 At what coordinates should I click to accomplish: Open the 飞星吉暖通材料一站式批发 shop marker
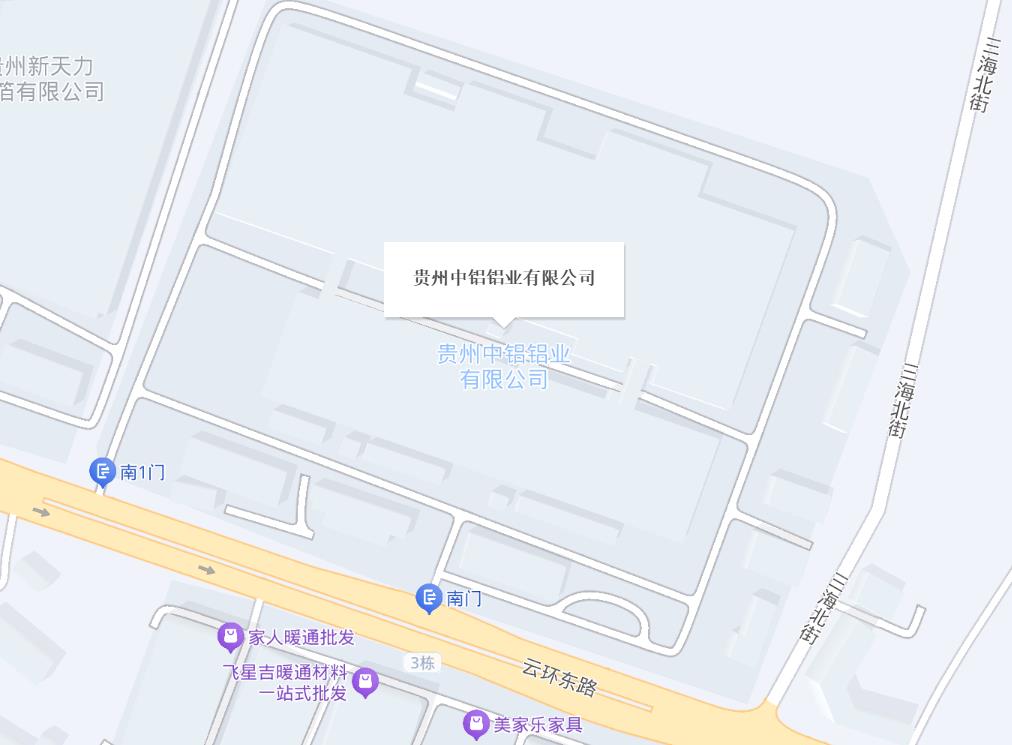coord(365,682)
